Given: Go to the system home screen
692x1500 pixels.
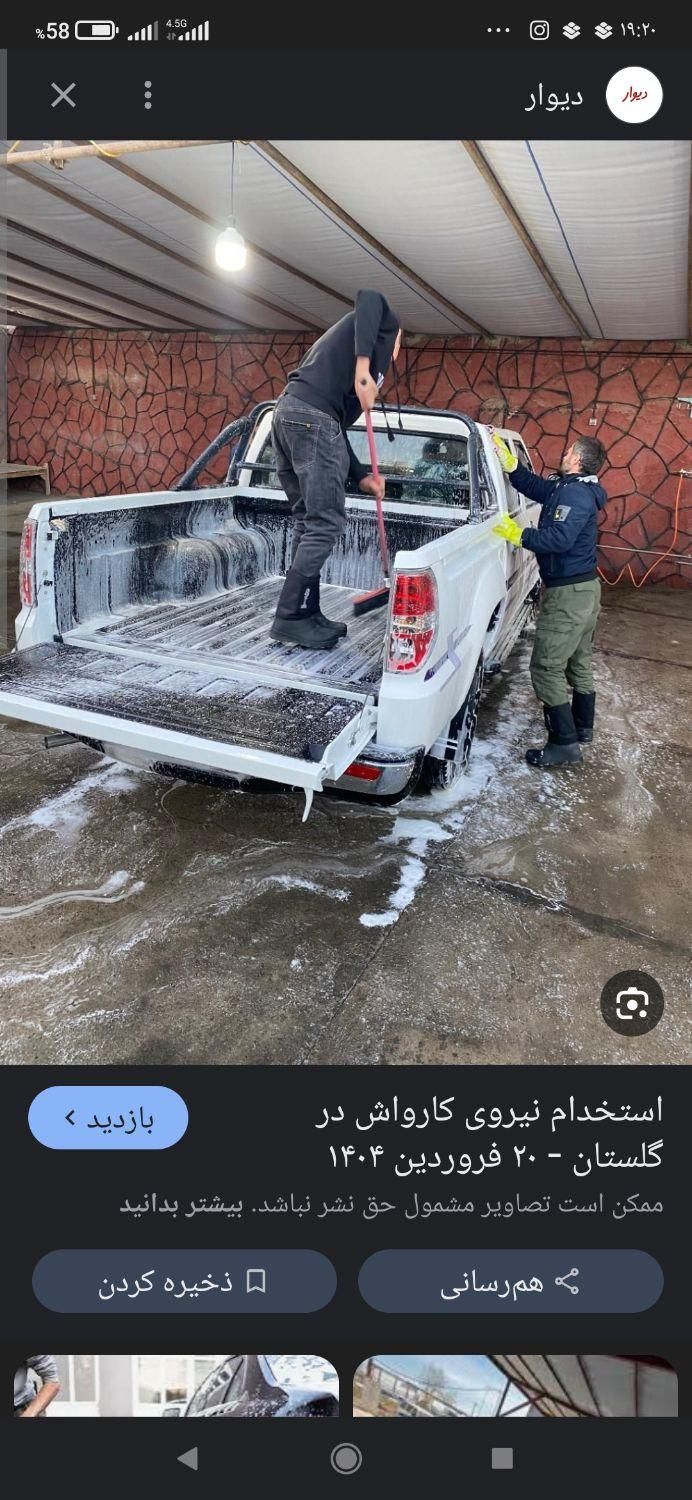Looking at the screenshot, I should 346,1459.
